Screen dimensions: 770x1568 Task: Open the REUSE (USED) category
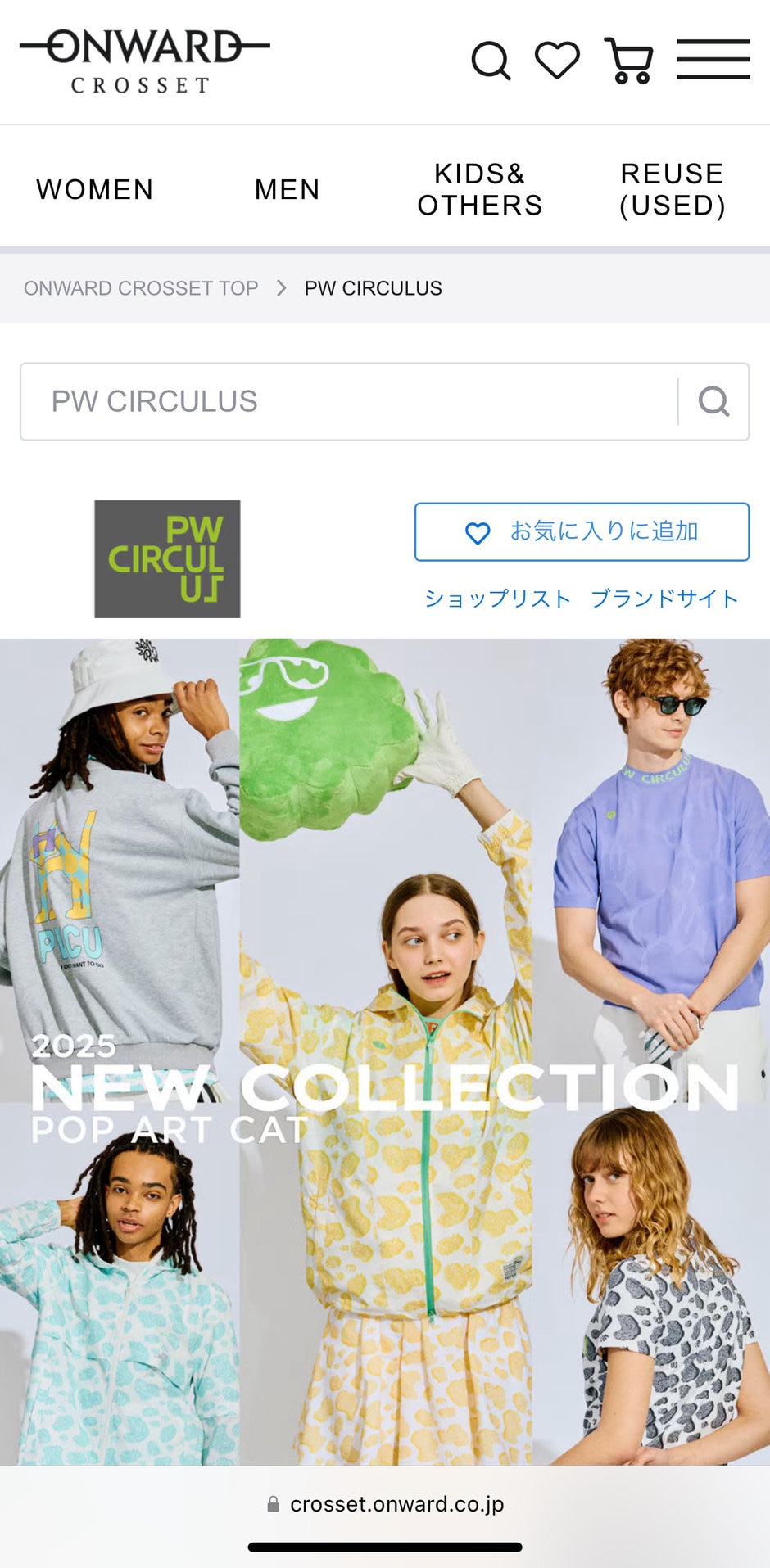click(x=672, y=189)
